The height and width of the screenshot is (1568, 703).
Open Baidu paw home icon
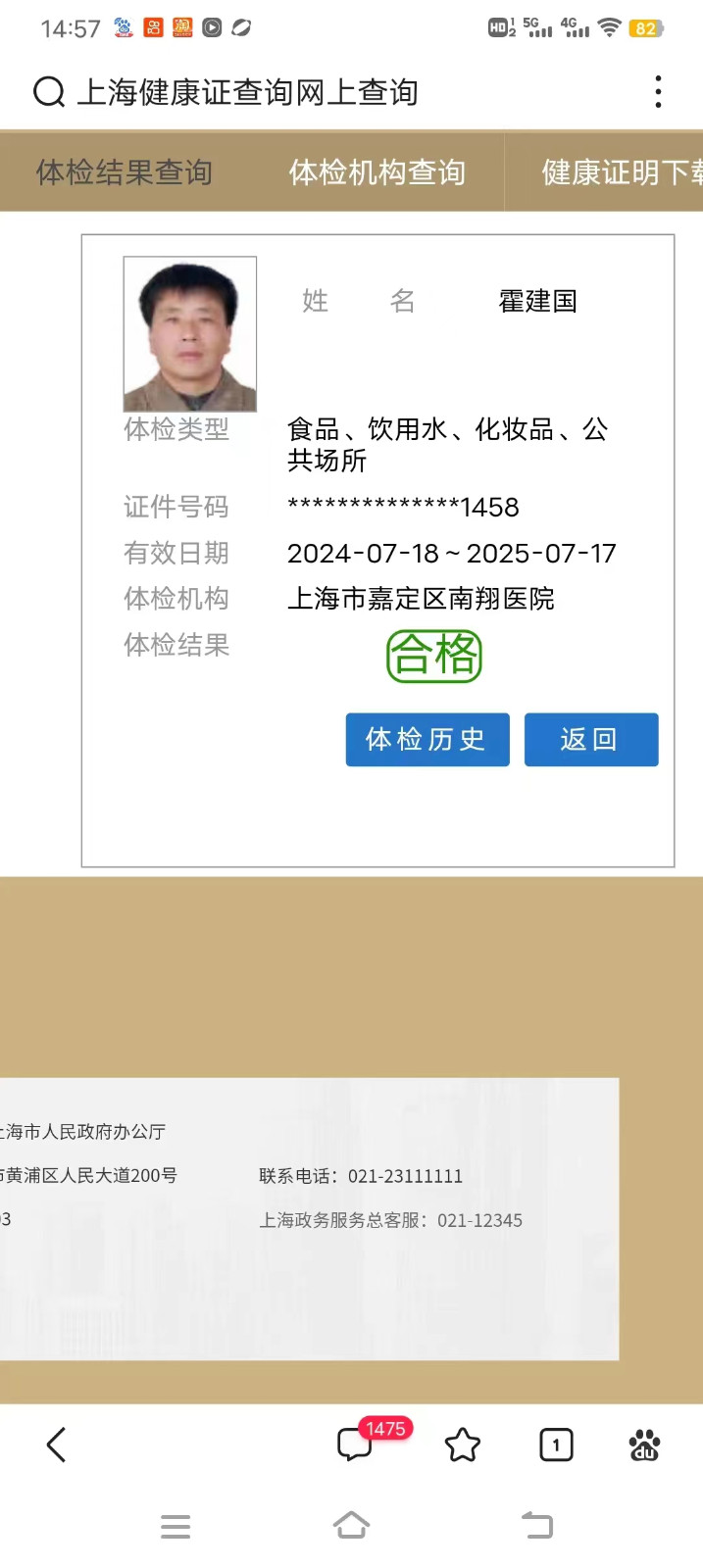[x=644, y=1445]
